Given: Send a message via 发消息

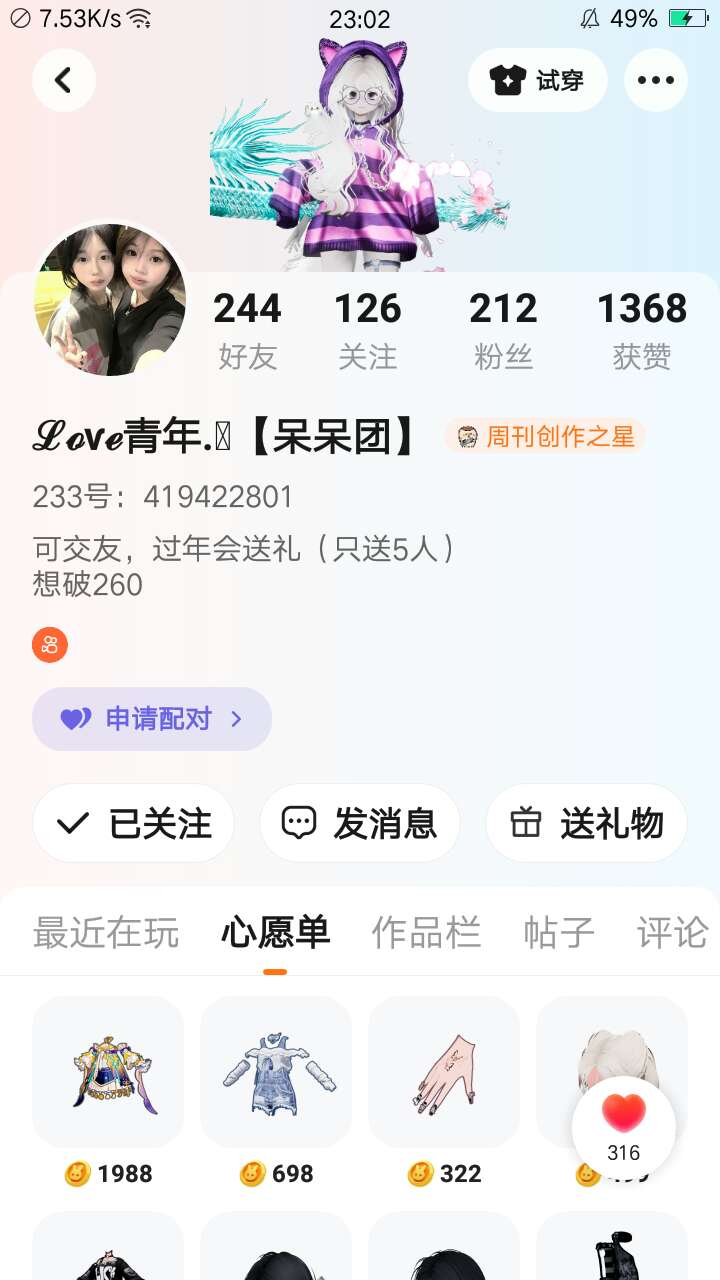Looking at the screenshot, I should (x=360, y=823).
